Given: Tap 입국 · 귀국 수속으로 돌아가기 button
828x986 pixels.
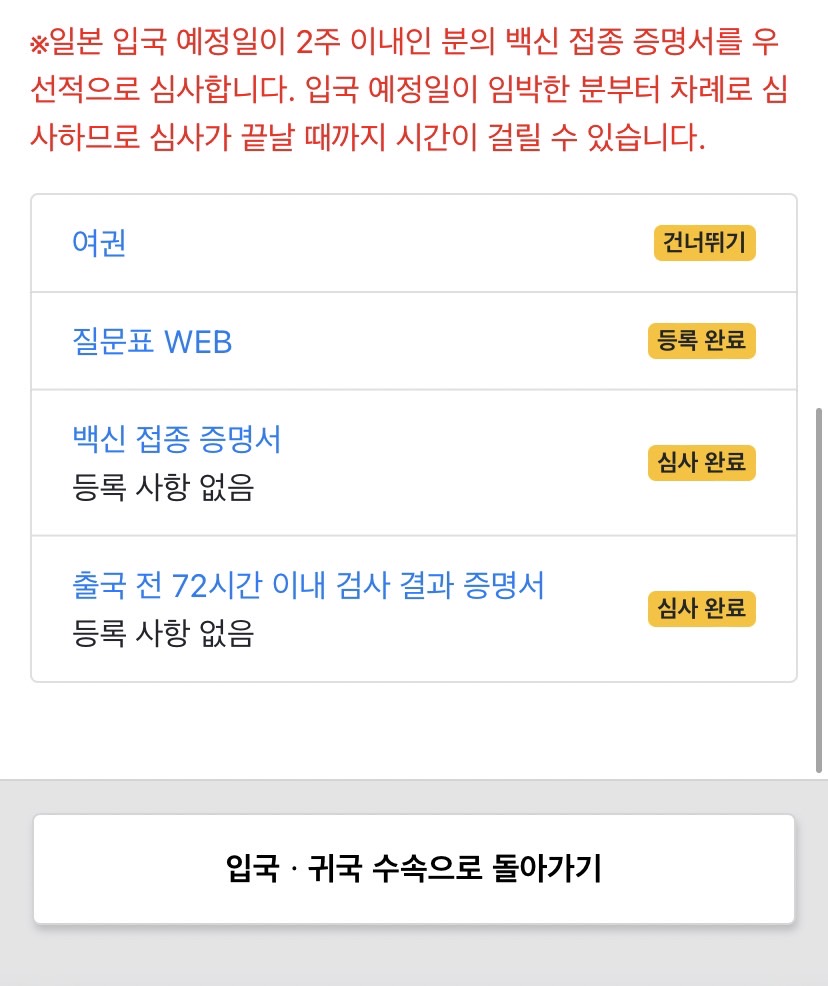Looking at the screenshot, I should pos(414,869).
